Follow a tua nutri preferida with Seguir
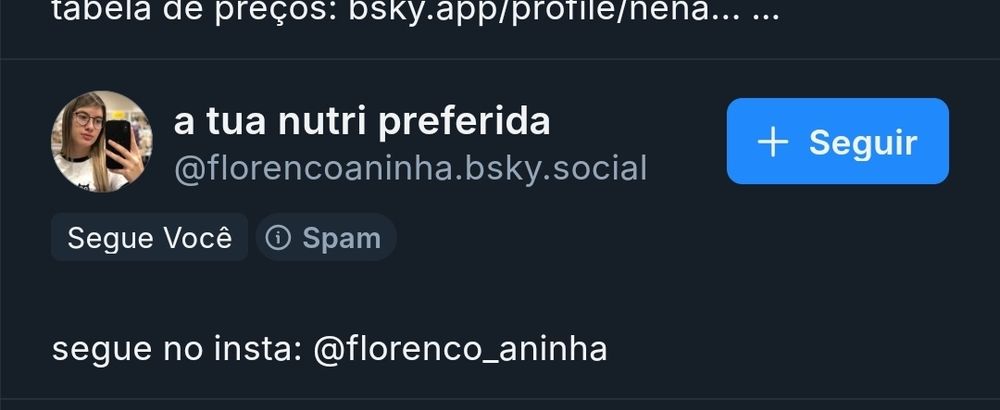1000x410 pixels. pos(837,141)
